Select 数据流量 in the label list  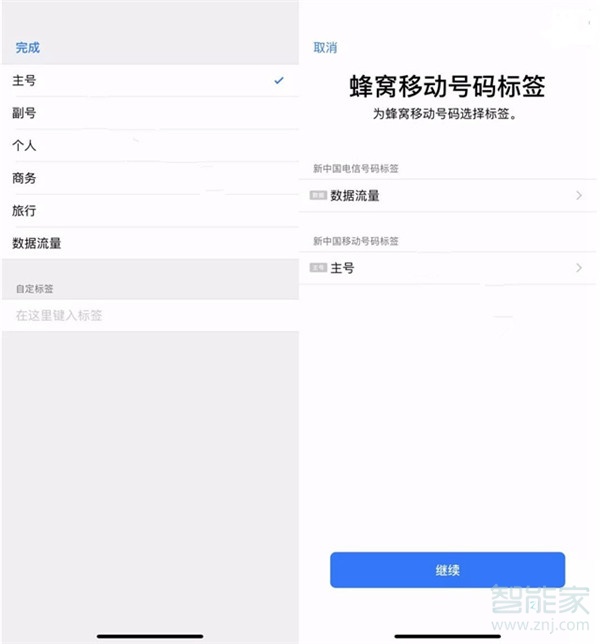pyautogui.click(x=37, y=243)
